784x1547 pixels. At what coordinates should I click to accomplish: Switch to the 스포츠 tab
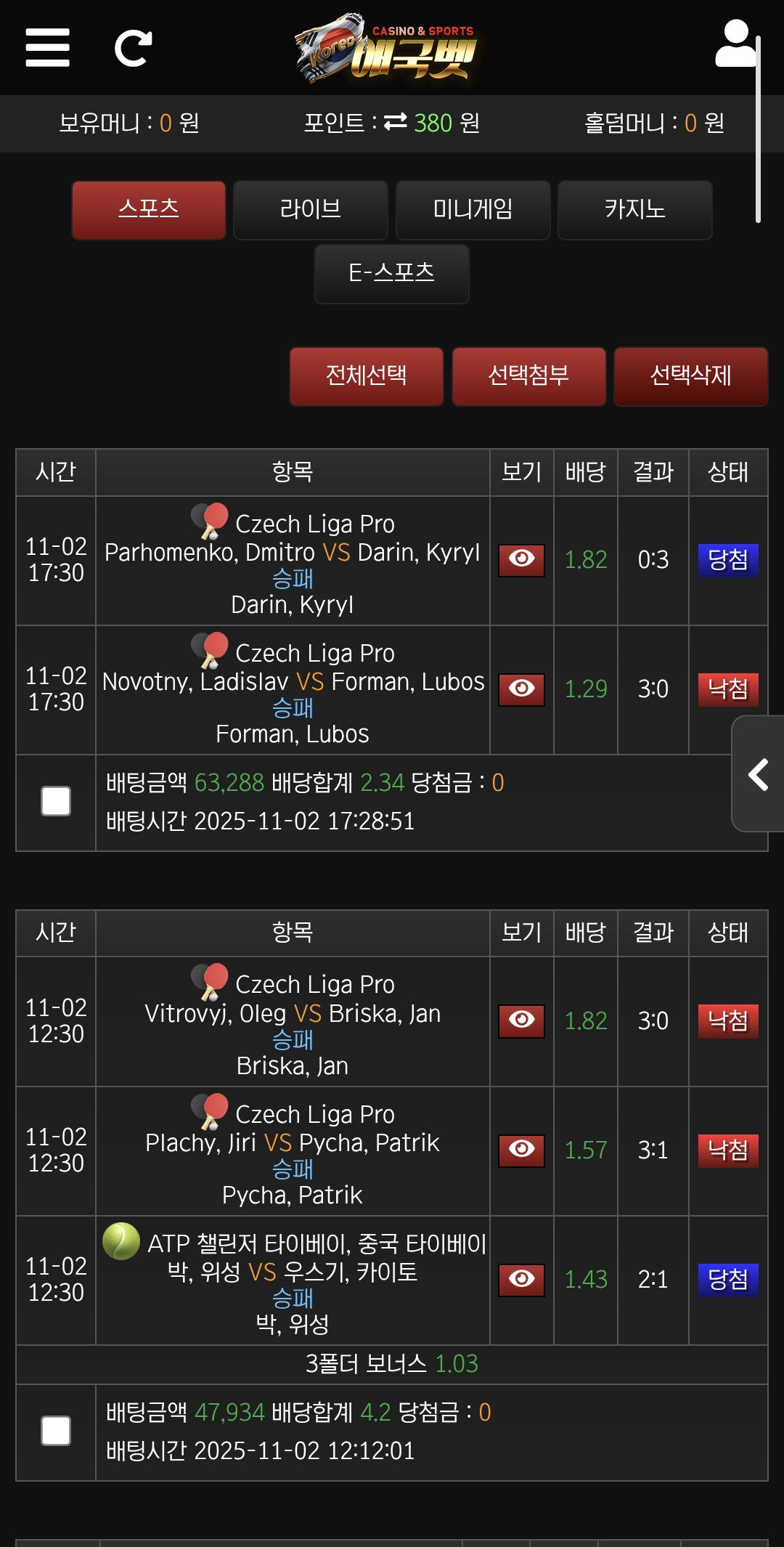click(x=149, y=210)
